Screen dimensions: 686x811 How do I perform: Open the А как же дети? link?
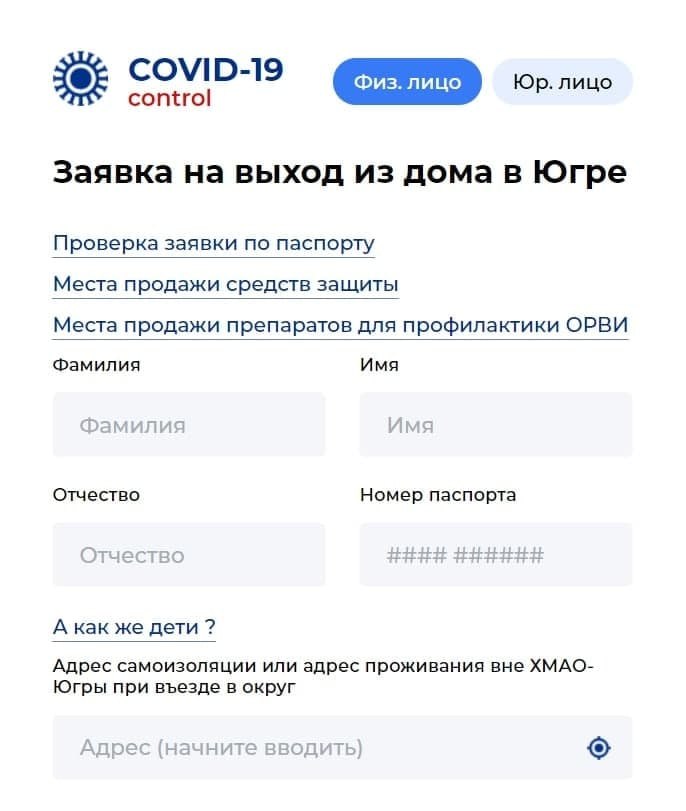[x=134, y=628]
